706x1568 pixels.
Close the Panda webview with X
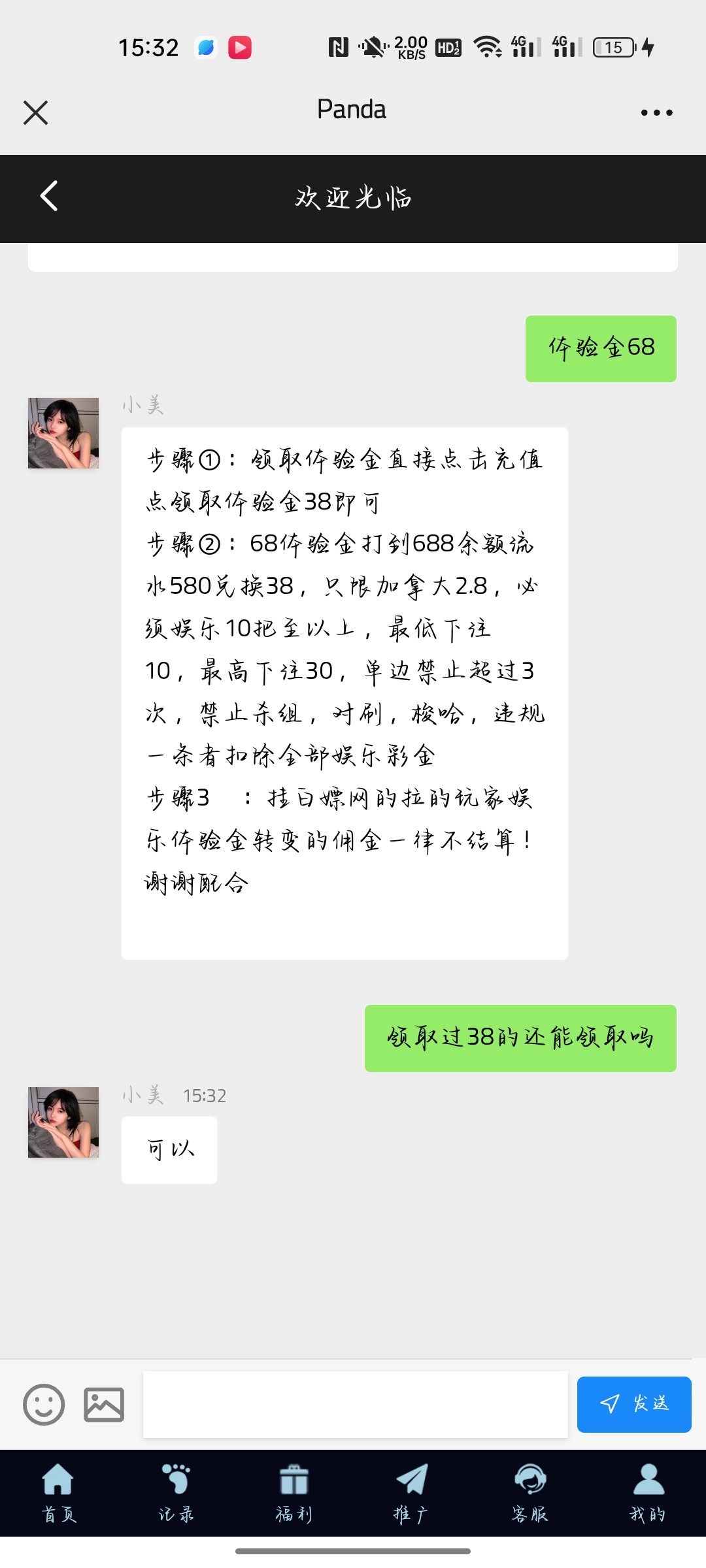[x=36, y=112]
